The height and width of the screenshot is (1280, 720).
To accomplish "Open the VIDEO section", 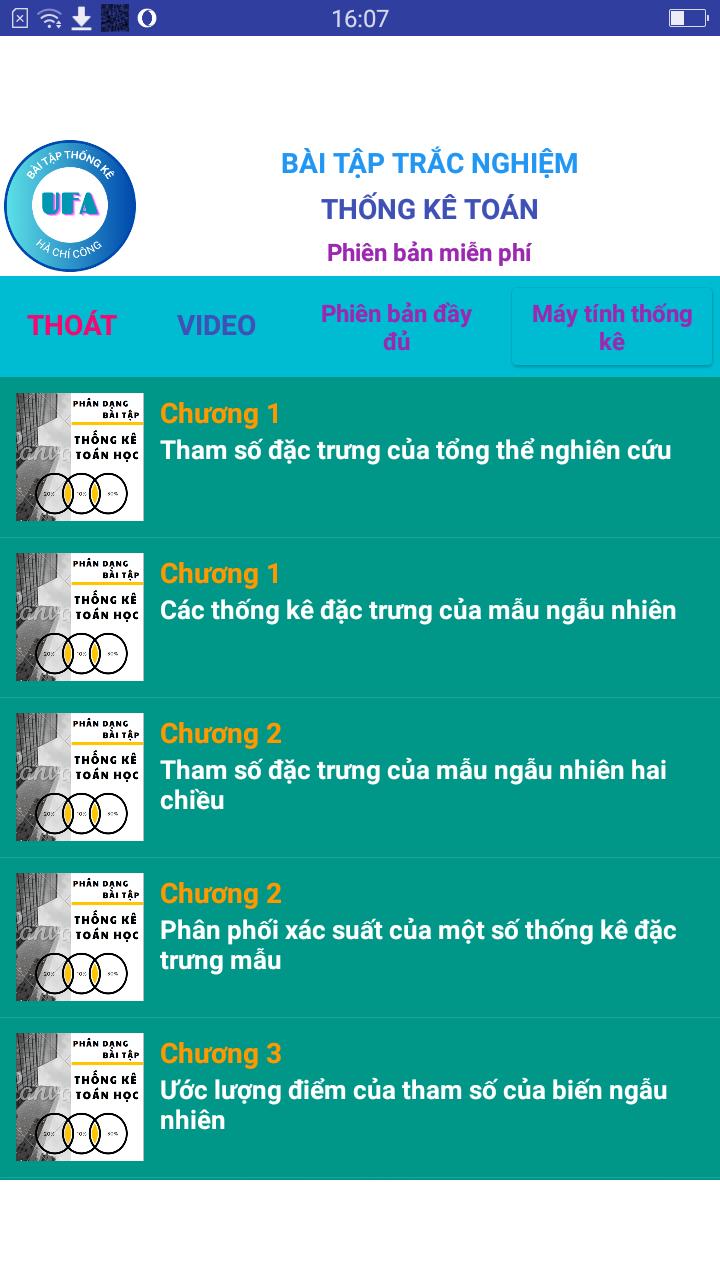I will tap(216, 326).
